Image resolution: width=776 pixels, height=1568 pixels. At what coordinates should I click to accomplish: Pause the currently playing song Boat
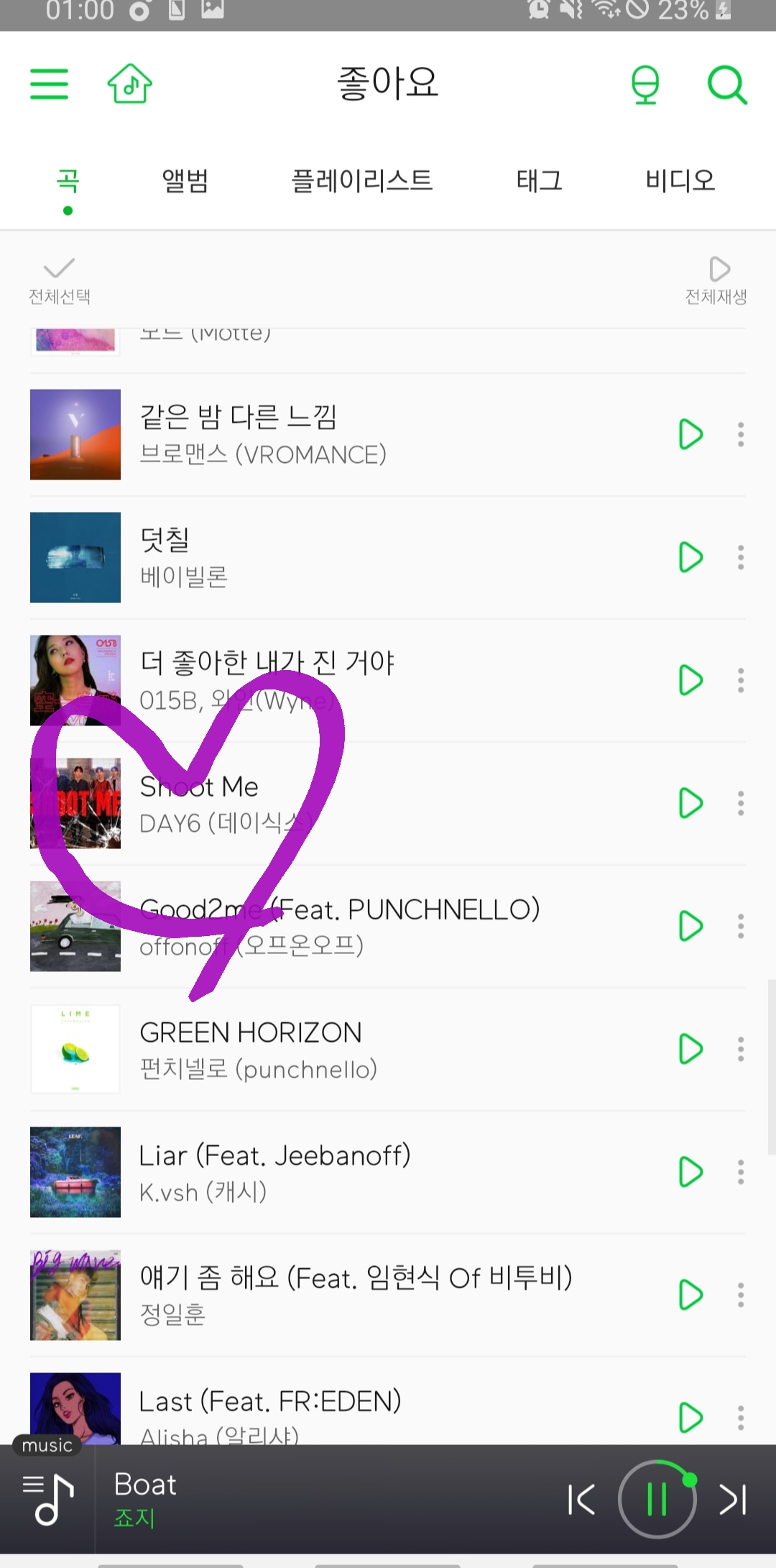[657, 1500]
